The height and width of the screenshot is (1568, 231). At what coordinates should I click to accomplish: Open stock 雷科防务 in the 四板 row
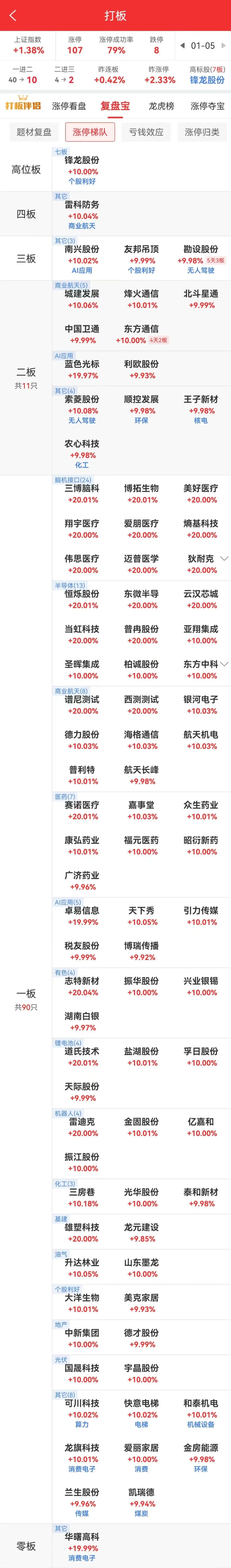(82, 205)
